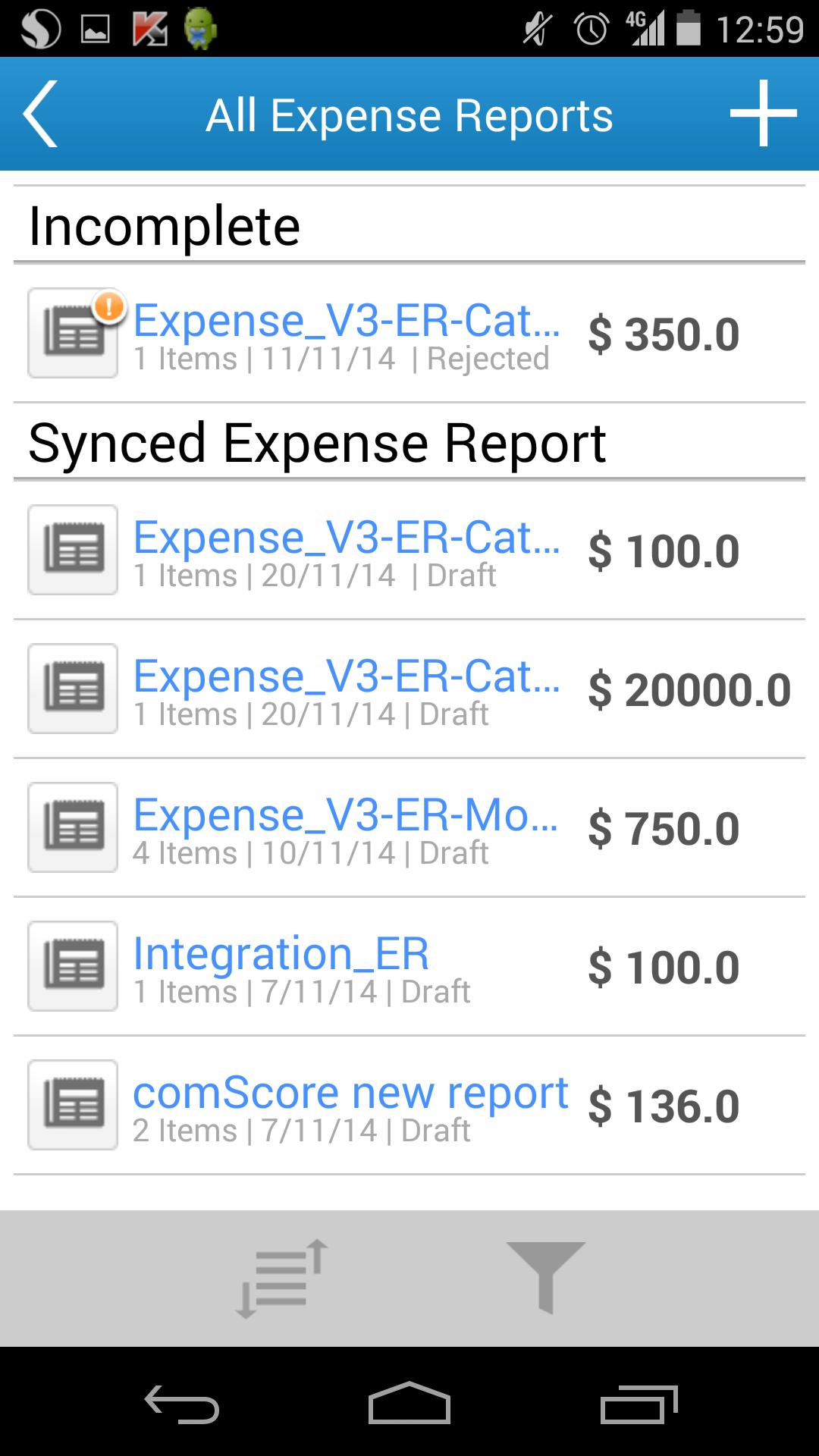Select the Incomplete section header
Screen dimensions: 819x1456
click(164, 224)
